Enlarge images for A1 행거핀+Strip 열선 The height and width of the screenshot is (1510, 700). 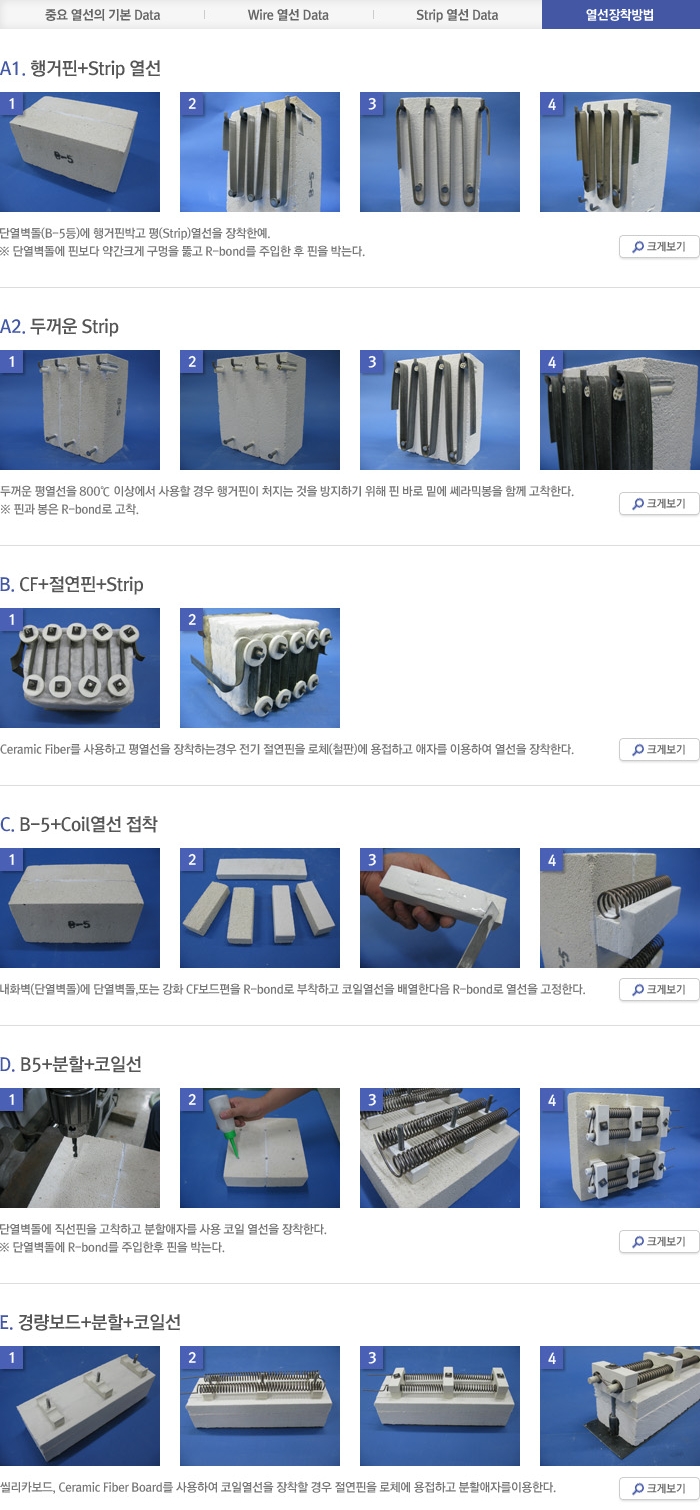pyautogui.click(x=659, y=246)
